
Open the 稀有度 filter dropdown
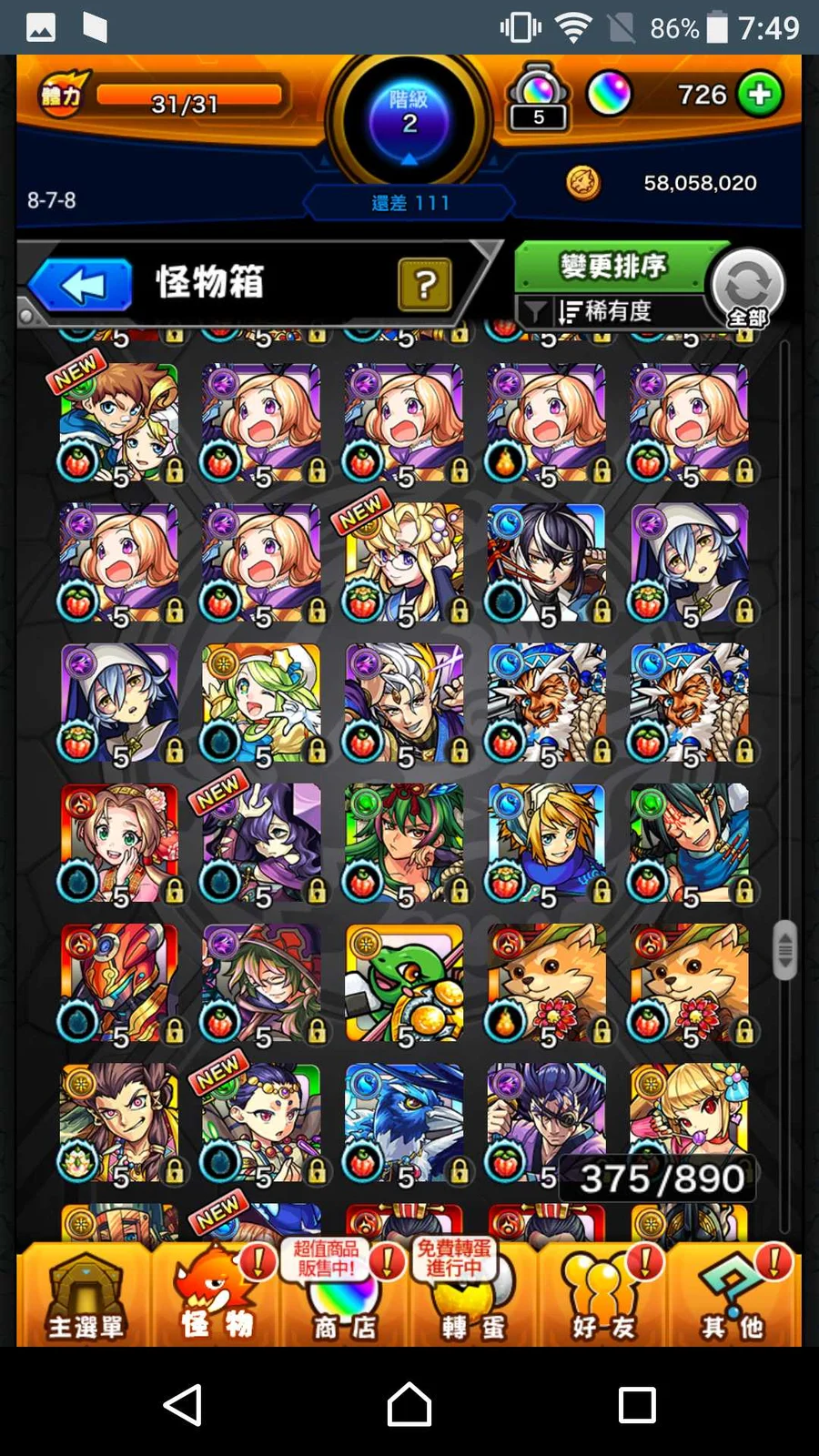pos(605,312)
